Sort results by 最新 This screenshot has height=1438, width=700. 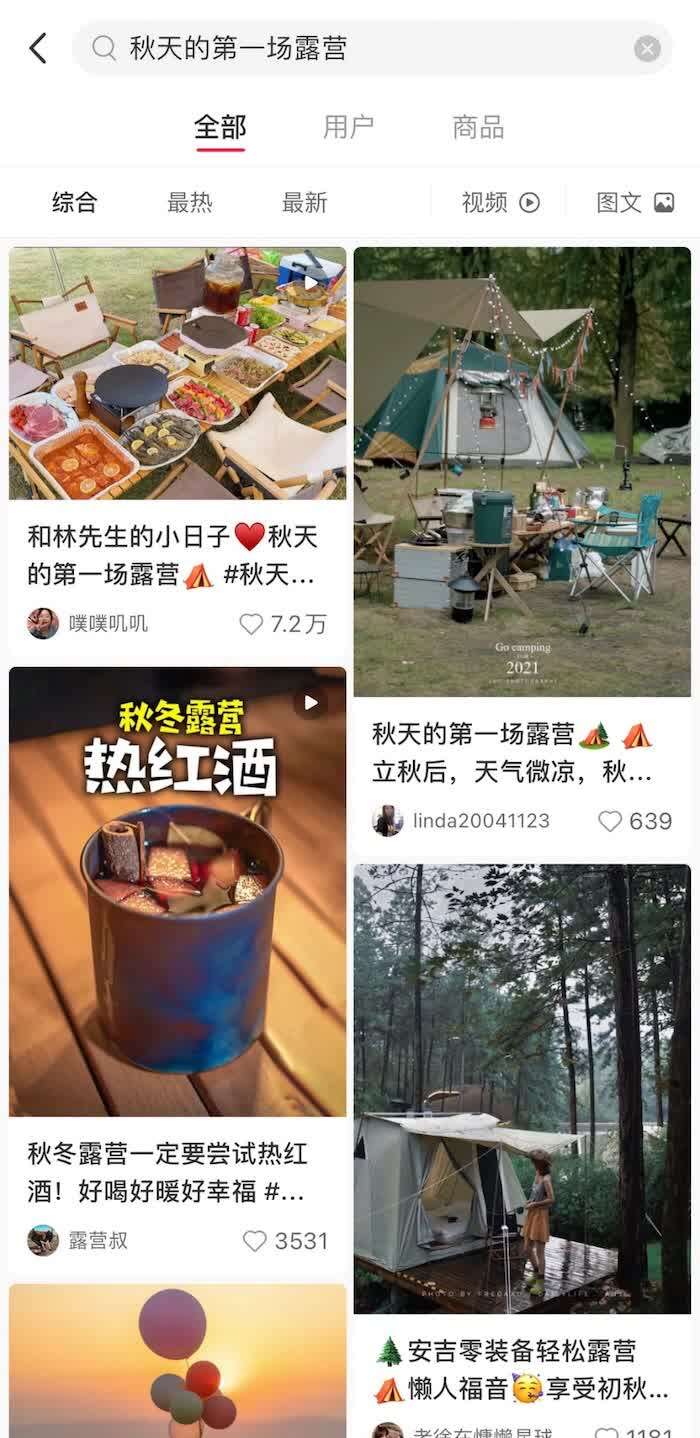point(304,202)
